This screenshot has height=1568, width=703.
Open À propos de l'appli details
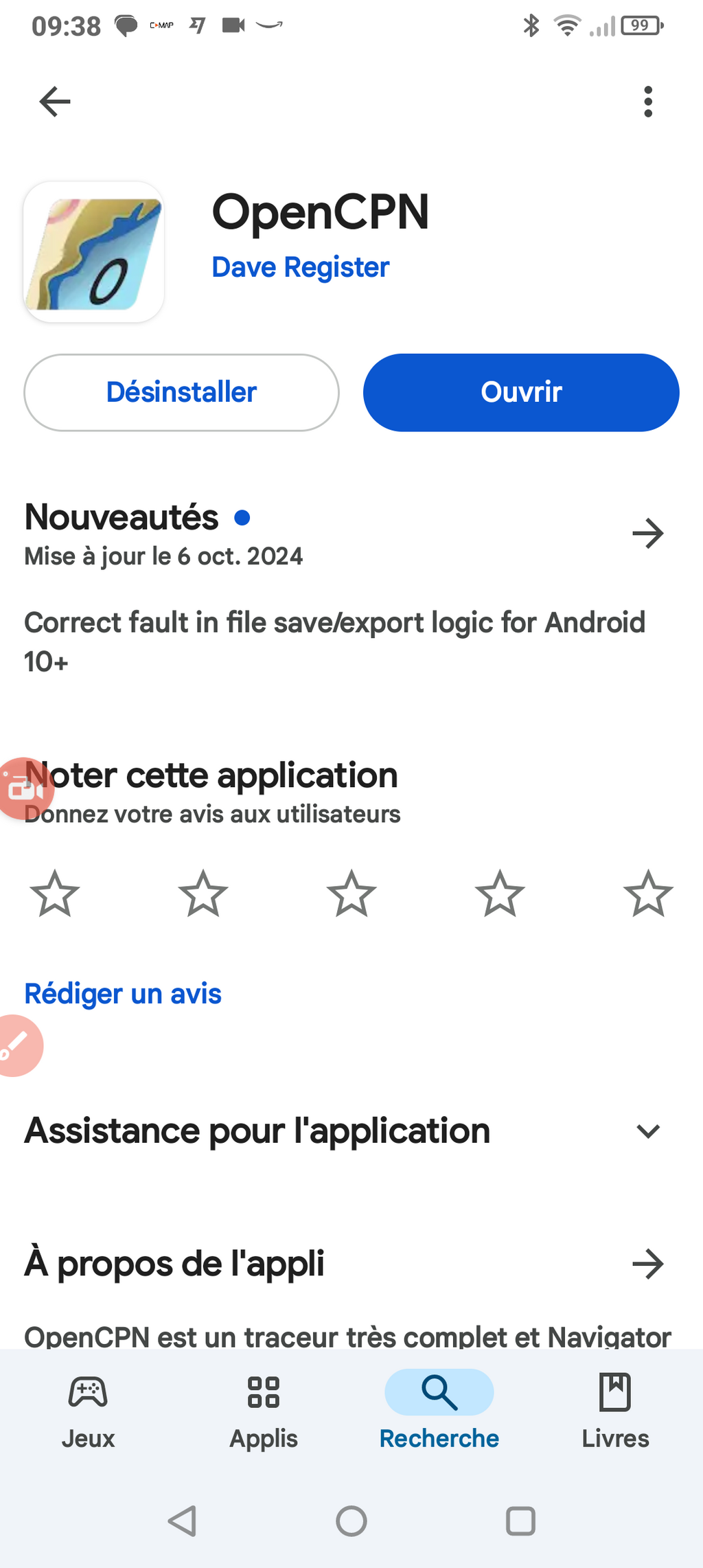pyautogui.click(x=647, y=1264)
